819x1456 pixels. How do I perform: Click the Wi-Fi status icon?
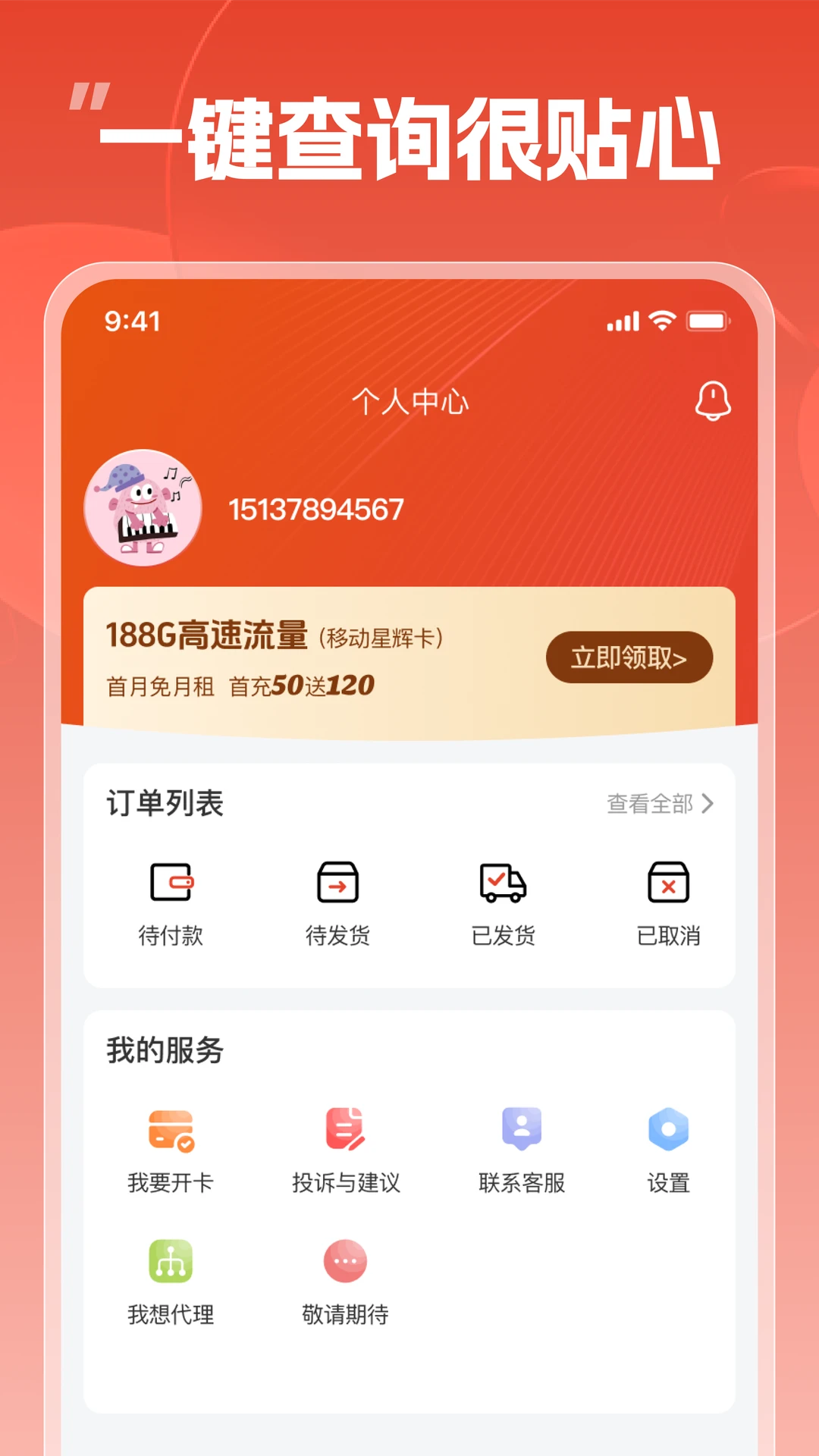click(661, 322)
